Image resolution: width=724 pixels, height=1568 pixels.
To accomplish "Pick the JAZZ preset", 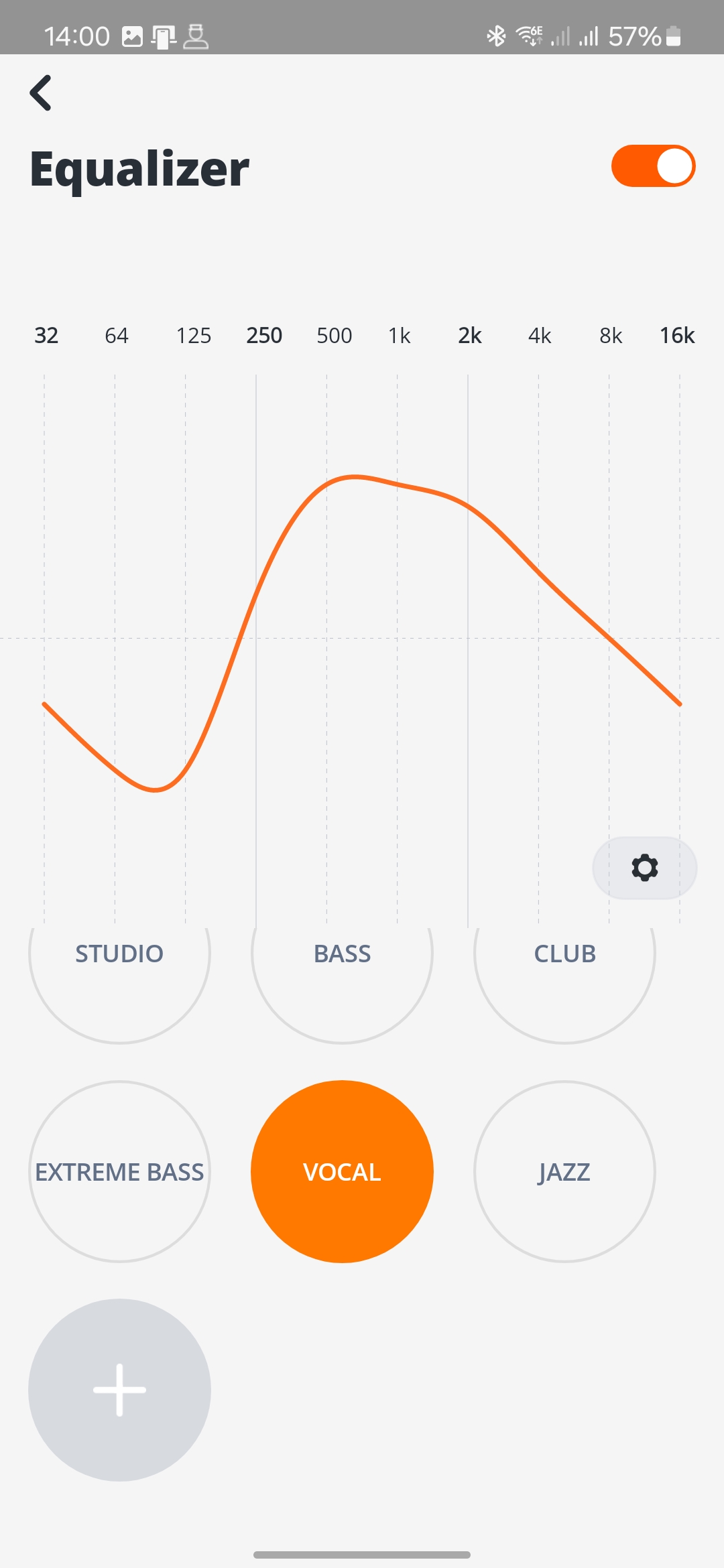I will [x=564, y=1171].
